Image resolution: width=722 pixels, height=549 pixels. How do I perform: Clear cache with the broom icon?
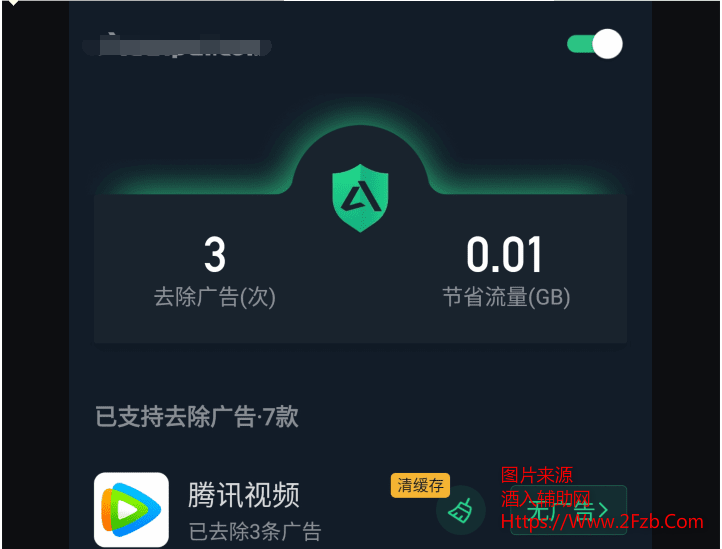pyautogui.click(x=460, y=511)
